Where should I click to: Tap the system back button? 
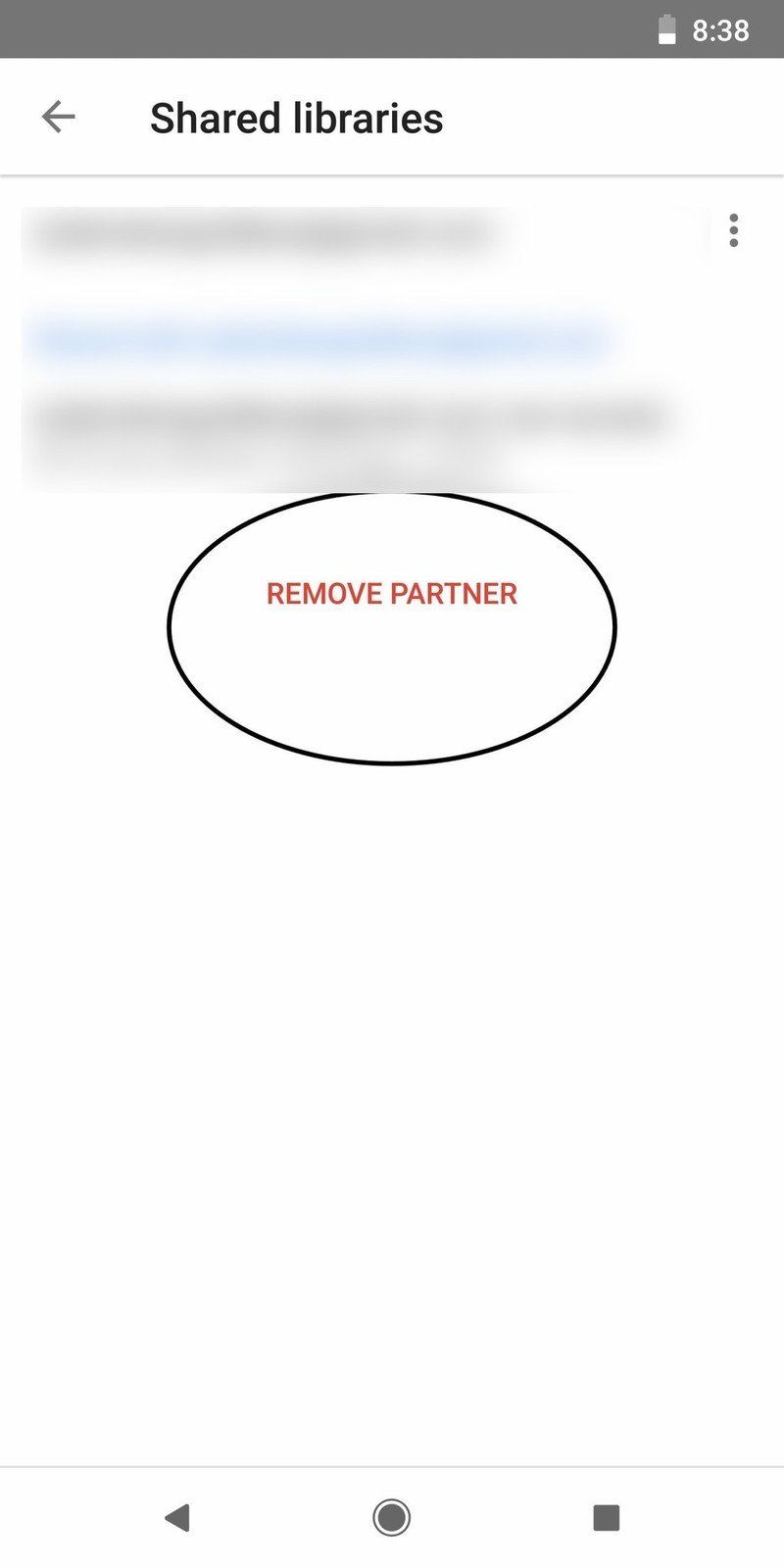point(177,1518)
